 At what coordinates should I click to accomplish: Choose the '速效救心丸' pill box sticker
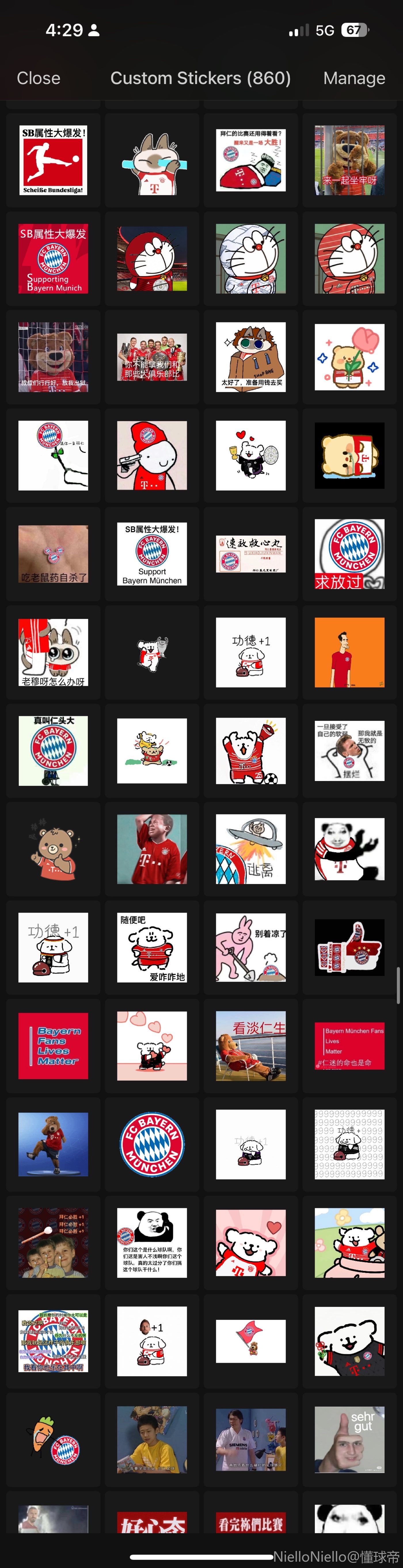pos(251,554)
